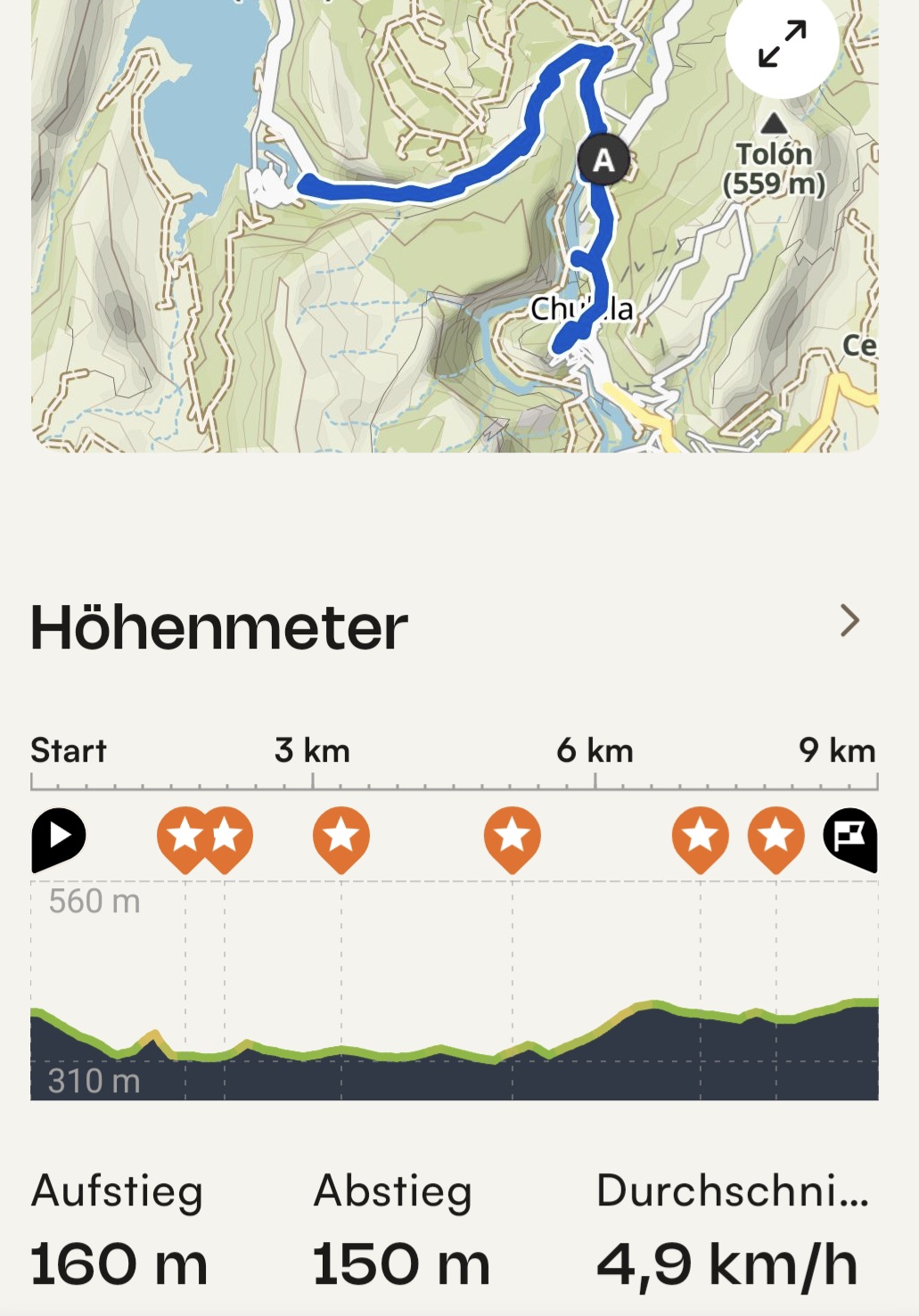Select the highlight marker before 6 km

(x=513, y=838)
